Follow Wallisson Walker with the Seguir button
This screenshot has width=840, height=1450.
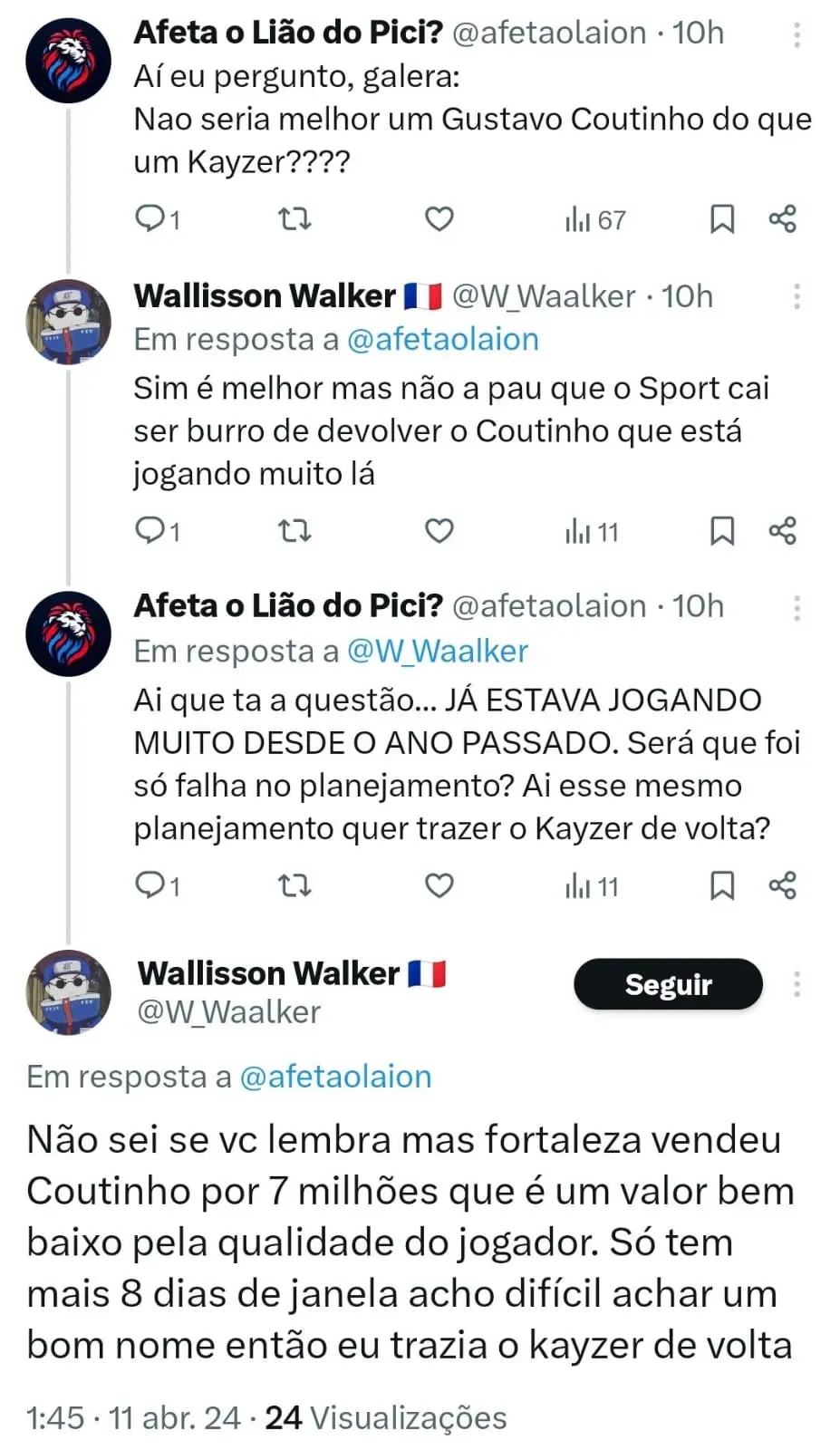coord(668,983)
